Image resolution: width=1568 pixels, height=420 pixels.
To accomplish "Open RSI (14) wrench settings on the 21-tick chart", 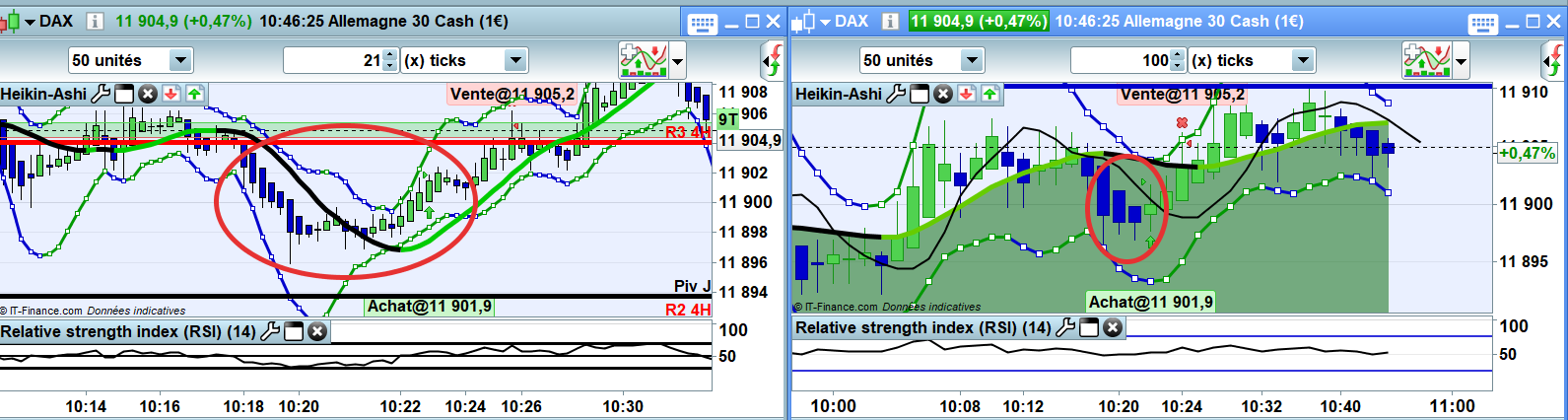I will coord(269,331).
